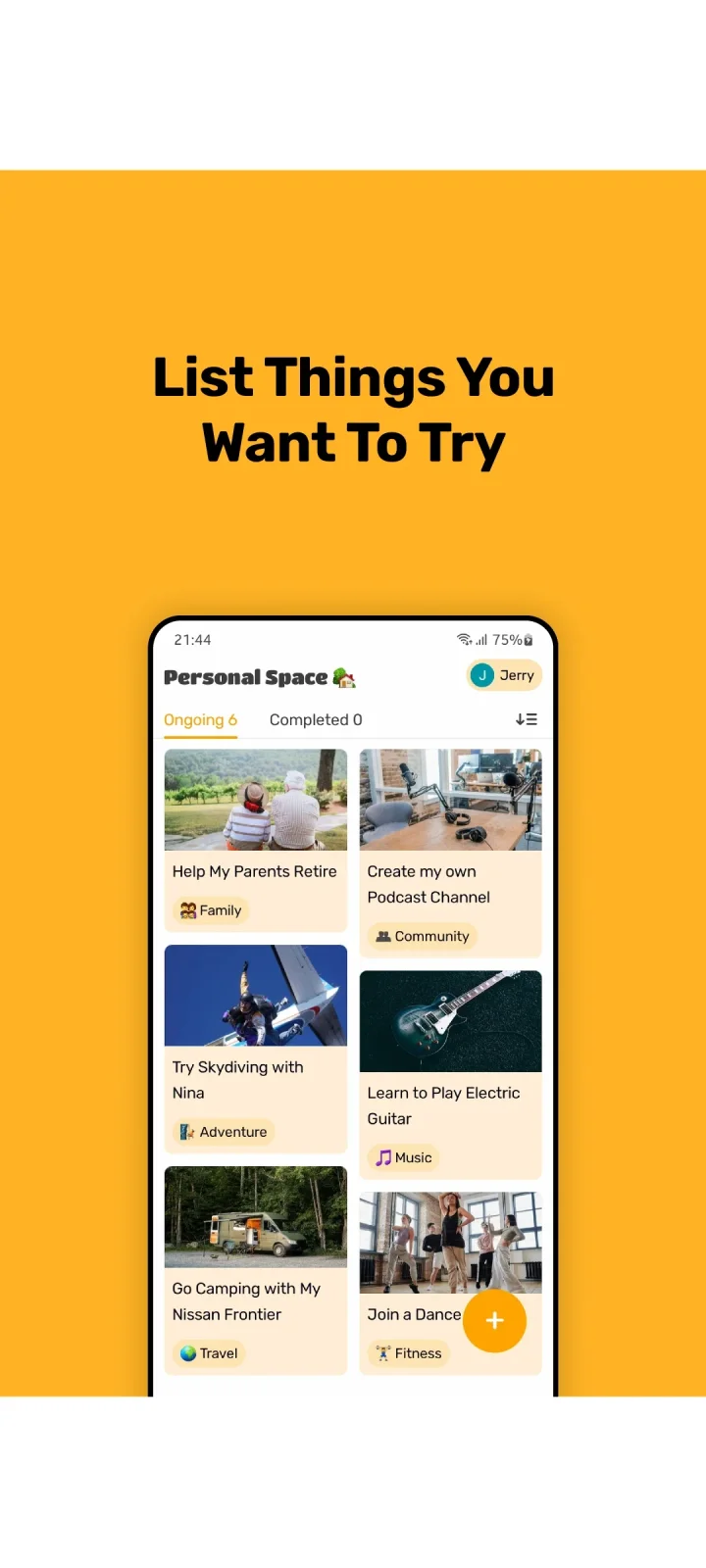Select the Music category tag
This screenshot has width=706, height=1568.
point(402,1157)
